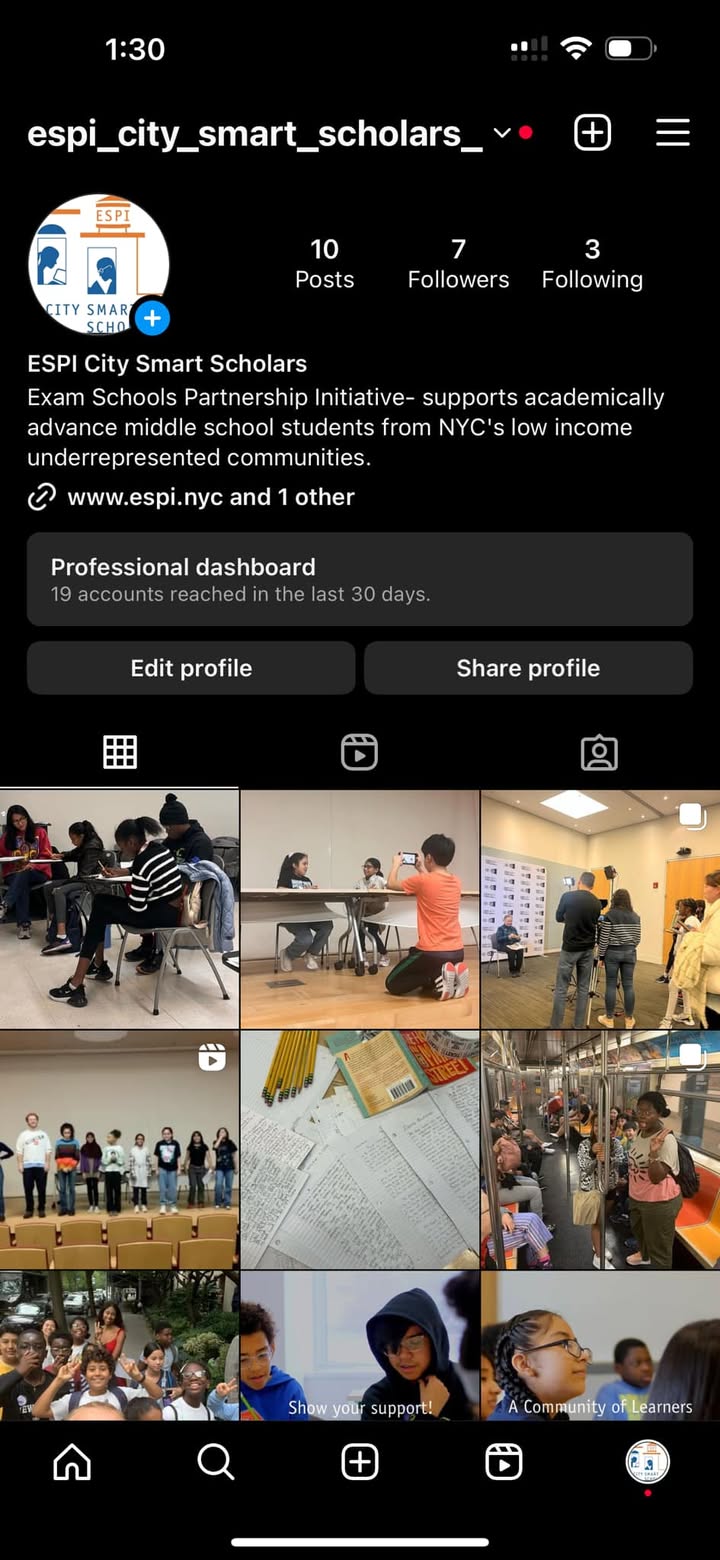720x1560 pixels.
Task: Open Reels in bottom navigation
Action: tap(503, 1463)
